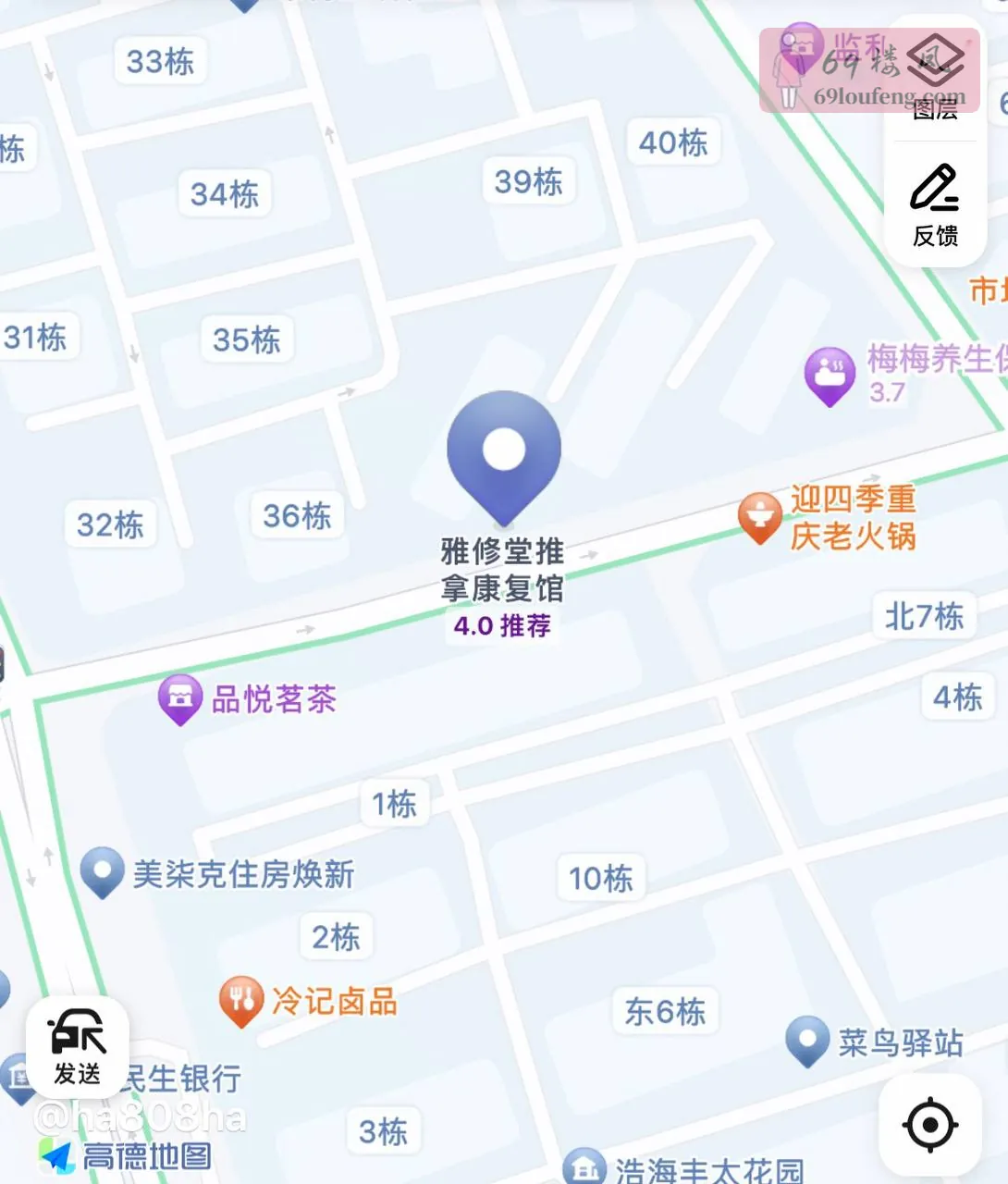The width and height of the screenshot is (1008, 1184).
Task: Open the 4.0 推荐 rating link
Action: [x=502, y=626]
